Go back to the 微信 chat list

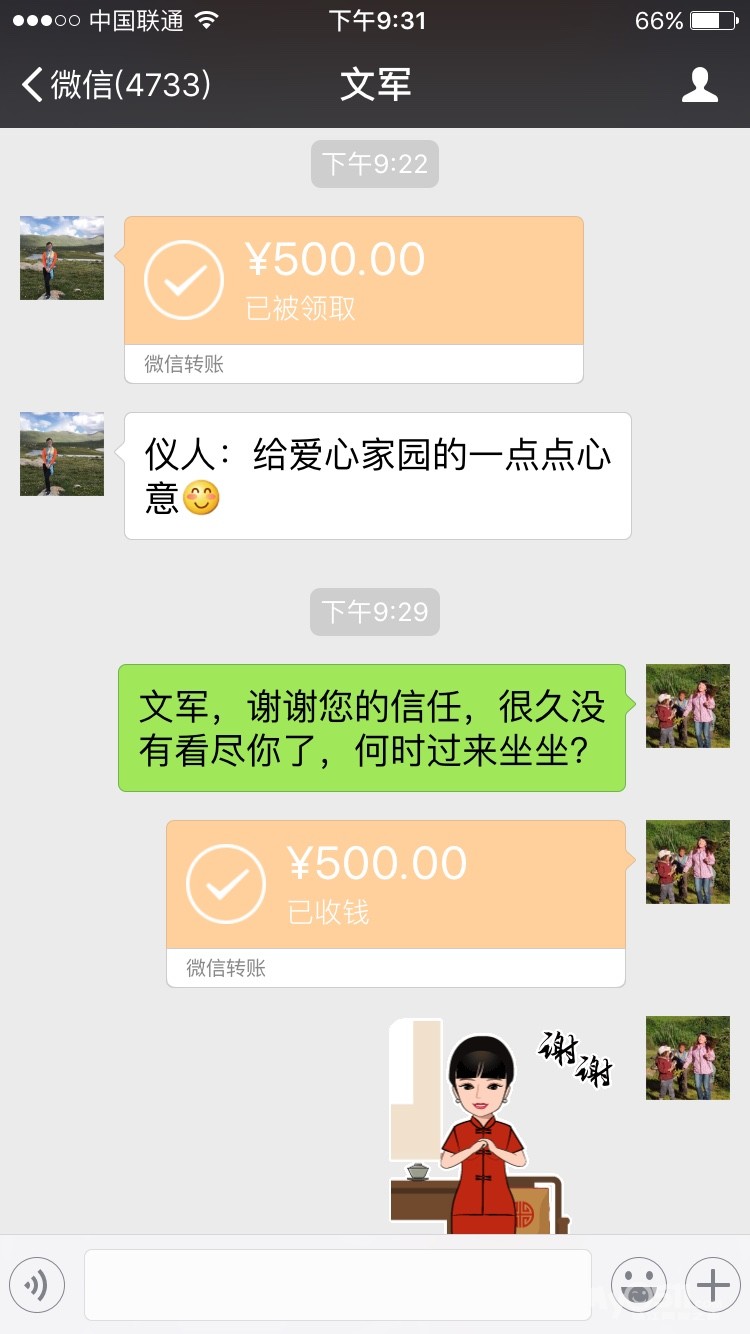pos(115,85)
